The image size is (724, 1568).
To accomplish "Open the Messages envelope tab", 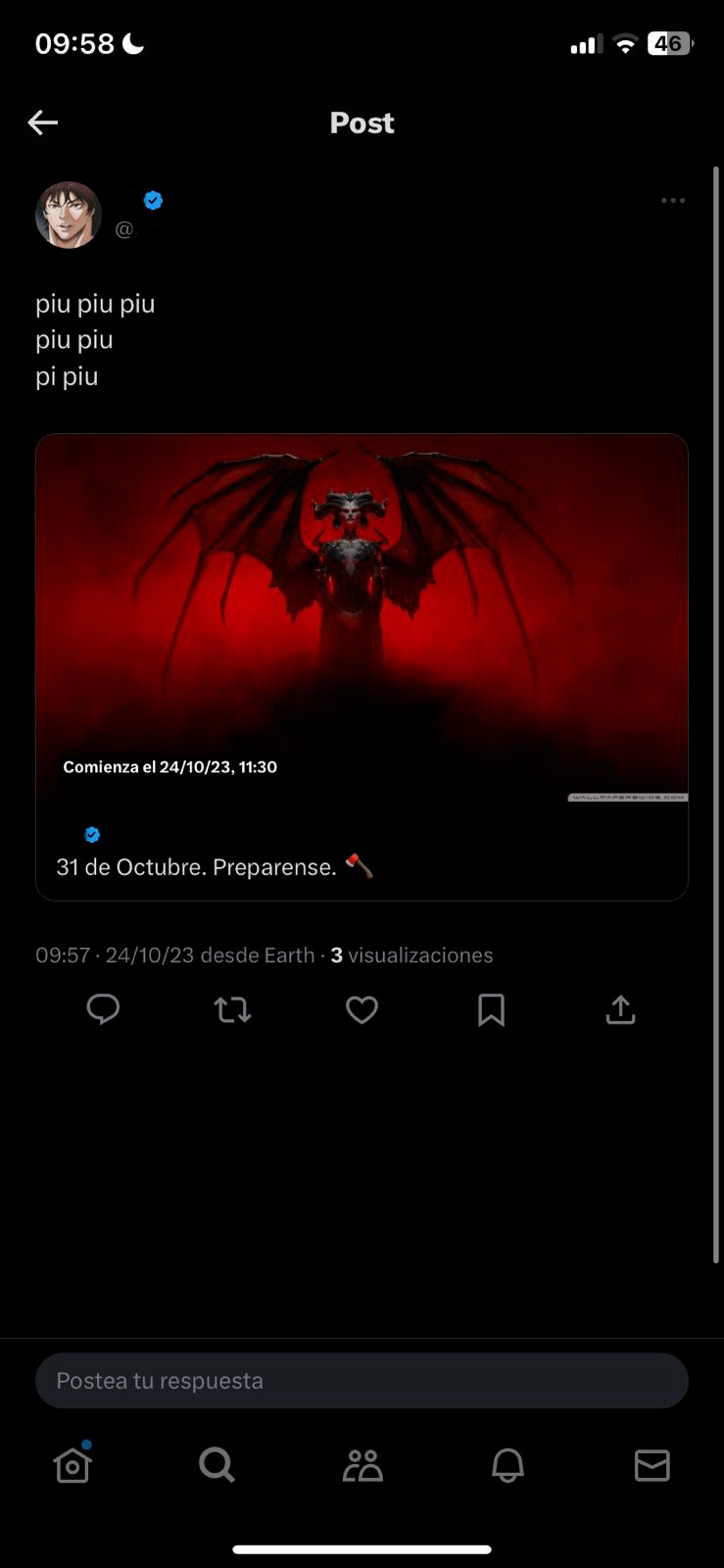I will click(x=652, y=1465).
